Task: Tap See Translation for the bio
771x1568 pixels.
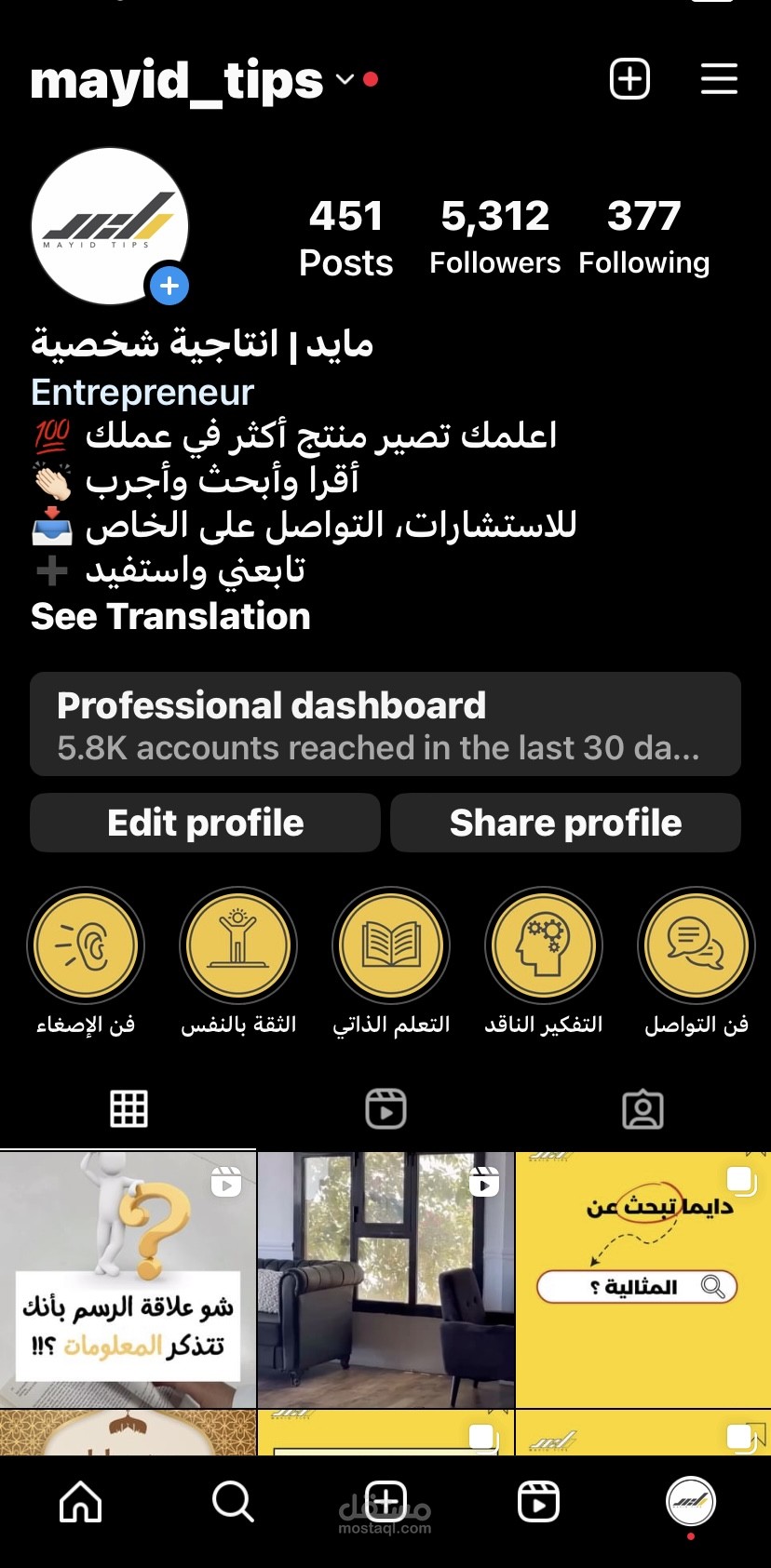Action: (x=170, y=616)
